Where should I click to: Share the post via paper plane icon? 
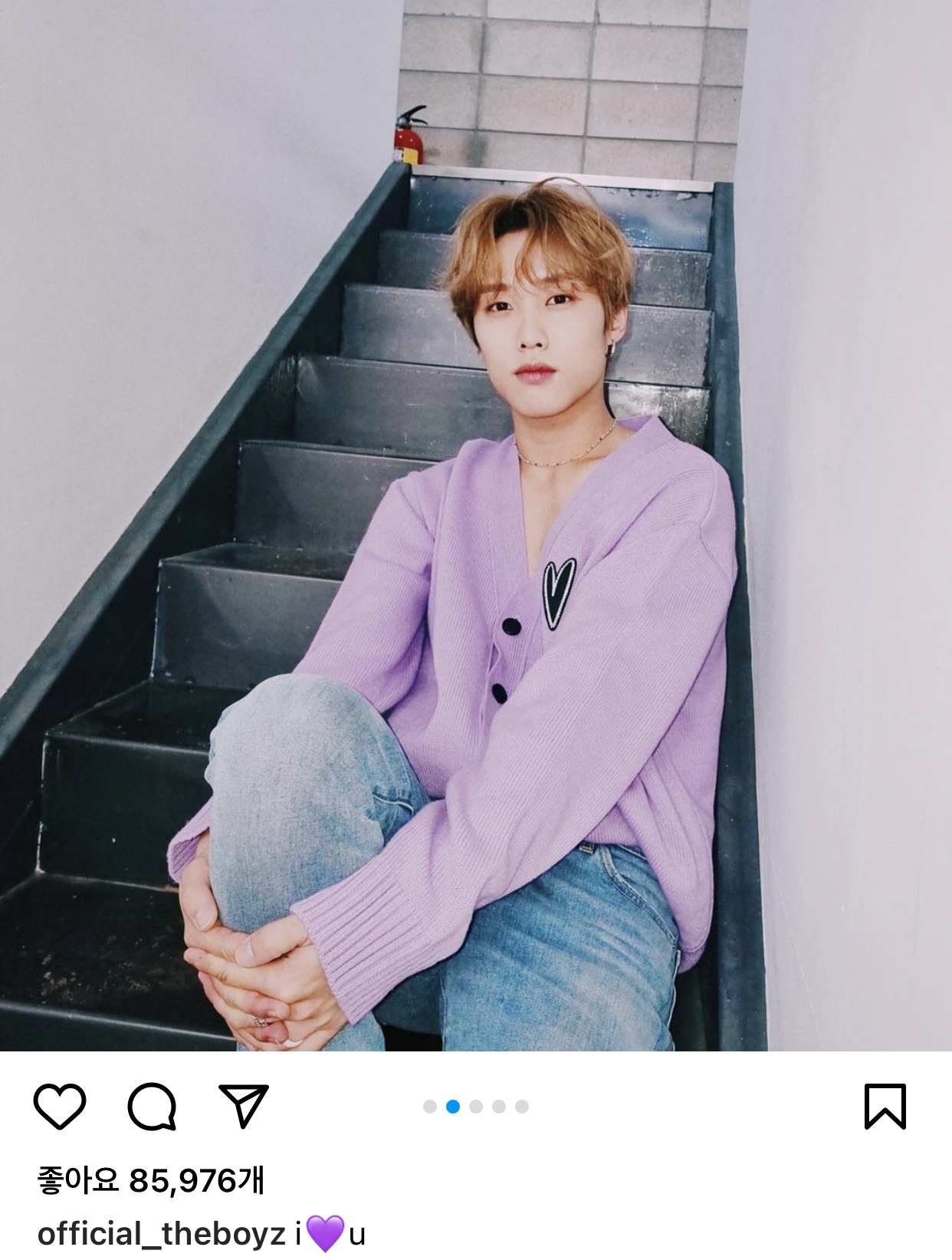(x=244, y=1106)
